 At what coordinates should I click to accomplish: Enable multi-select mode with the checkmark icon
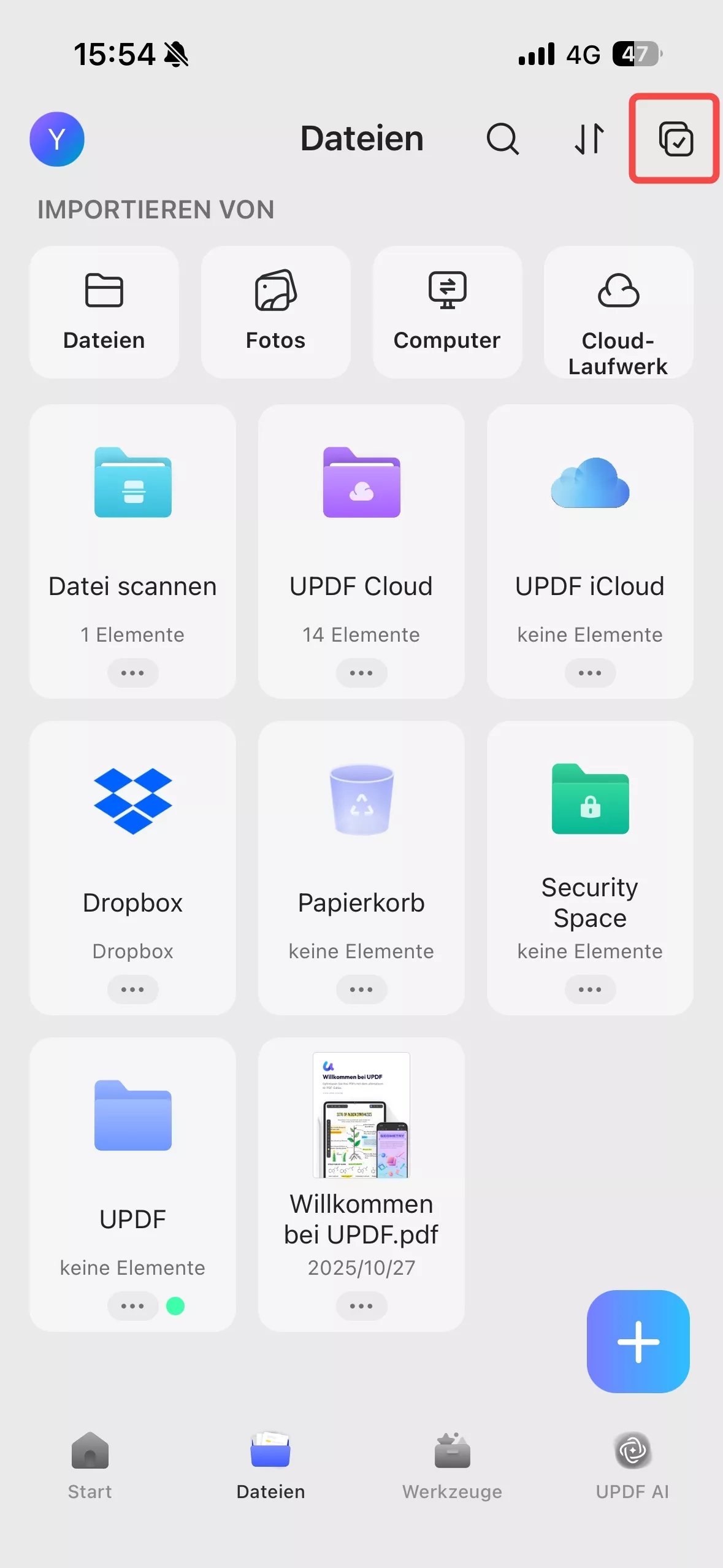675,139
